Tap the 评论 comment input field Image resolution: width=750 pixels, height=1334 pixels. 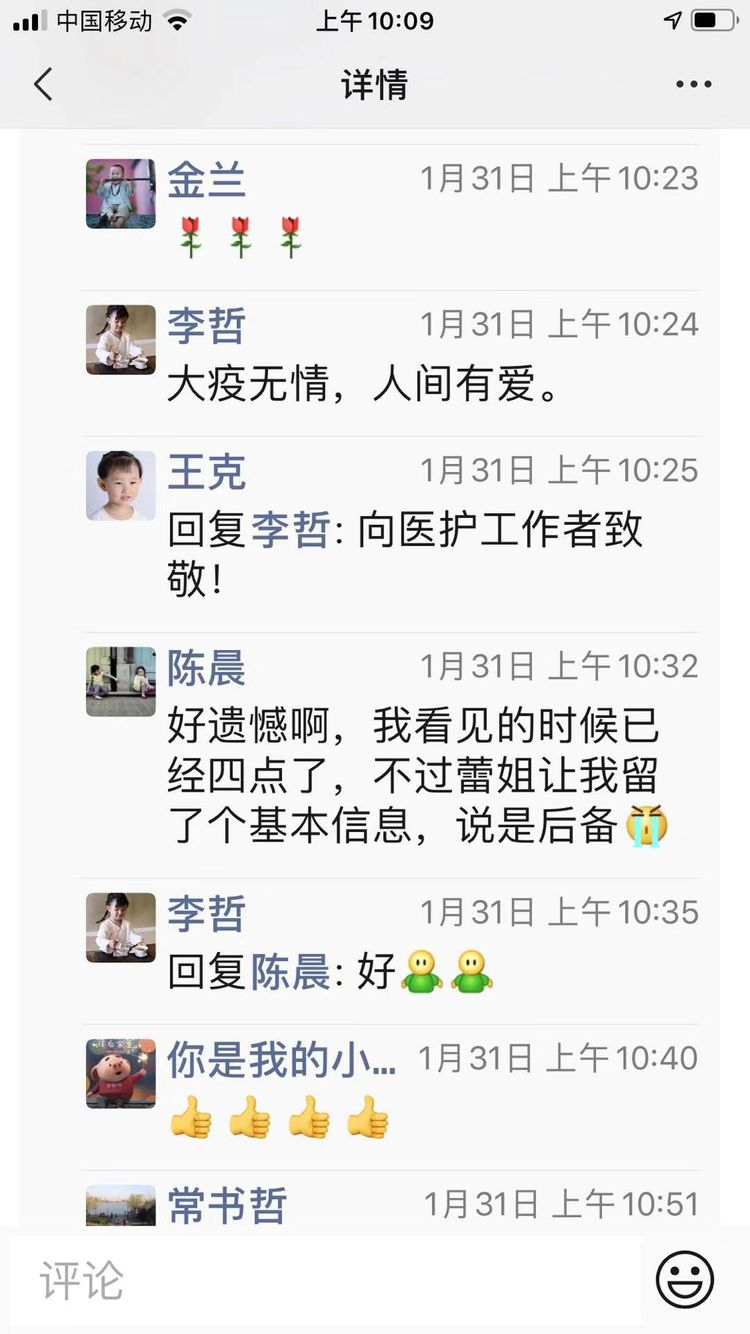coord(325,1280)
